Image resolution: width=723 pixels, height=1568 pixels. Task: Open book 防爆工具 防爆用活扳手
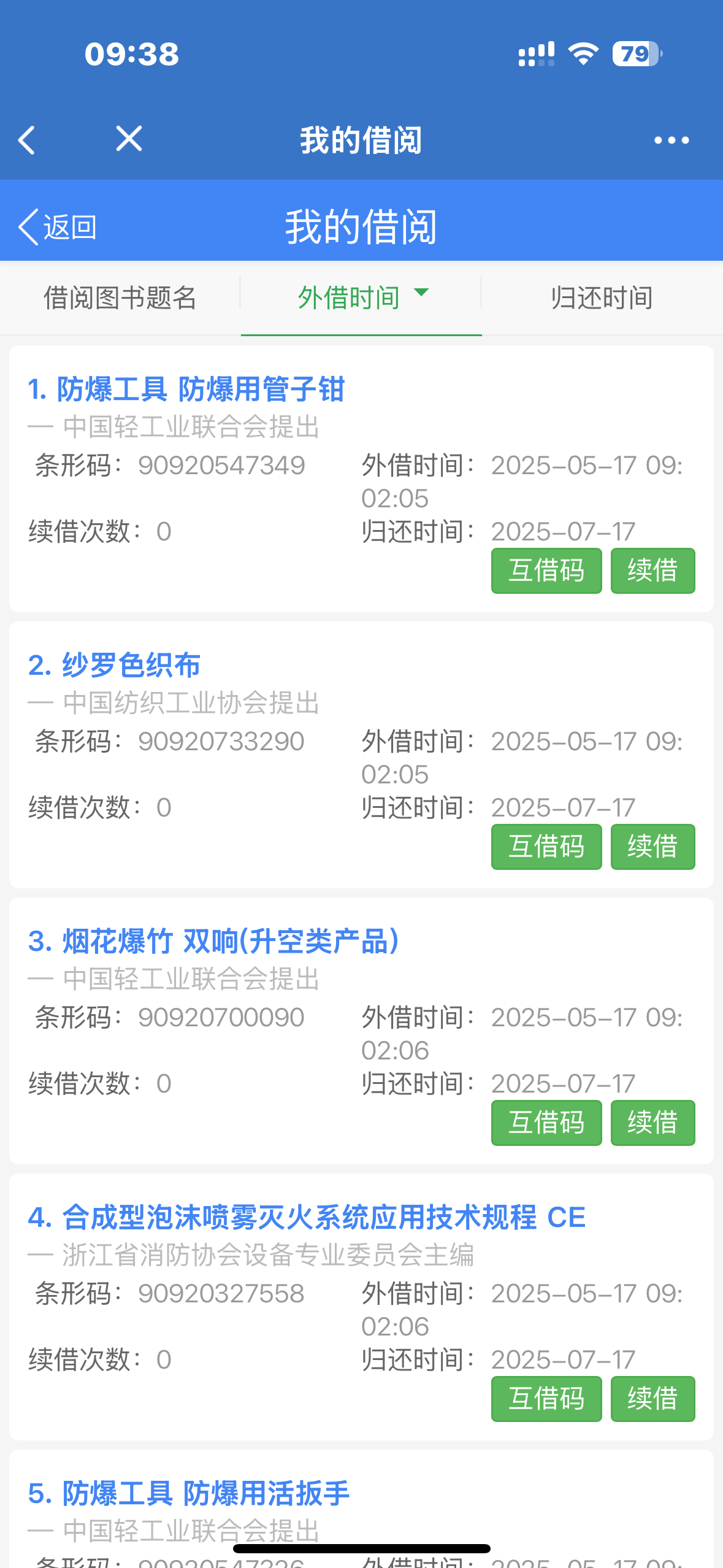189,1494
